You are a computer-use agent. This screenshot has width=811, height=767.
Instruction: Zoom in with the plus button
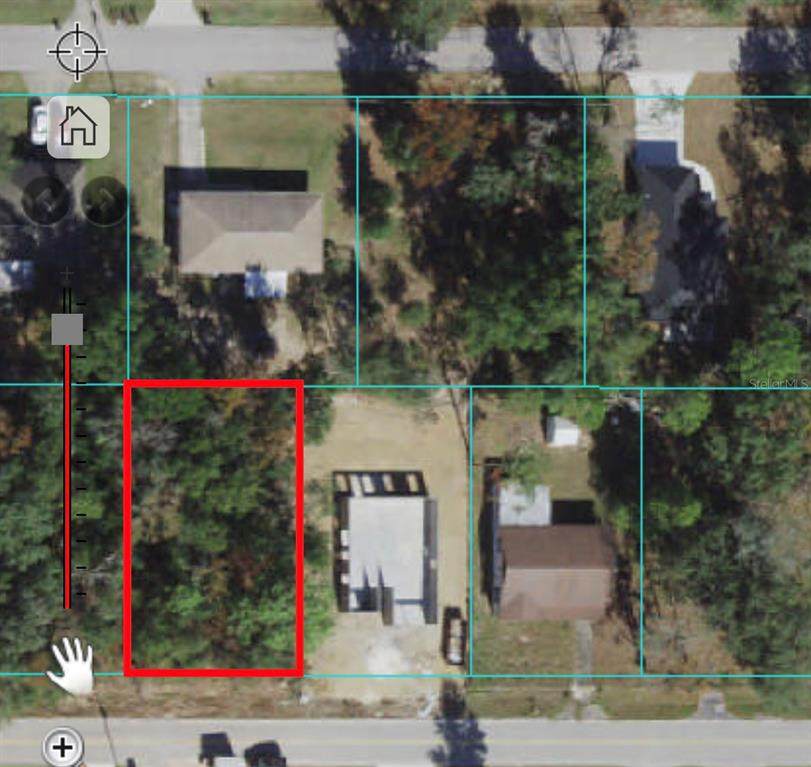tap(63, 746)
